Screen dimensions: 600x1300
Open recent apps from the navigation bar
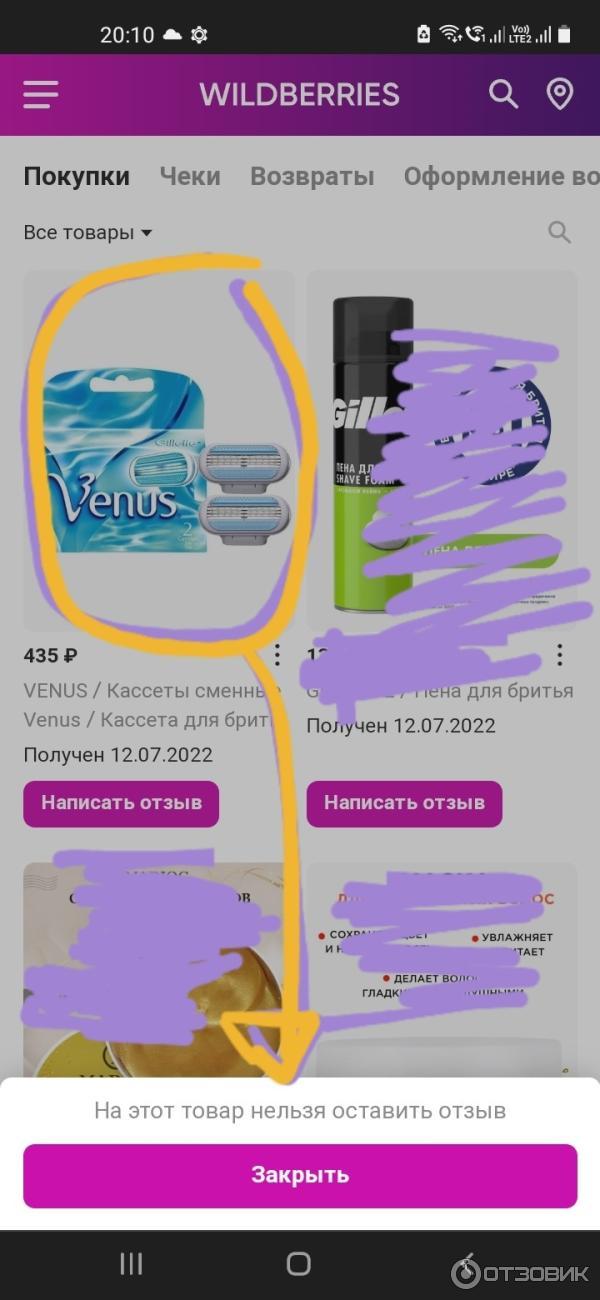coord(131,1264)
